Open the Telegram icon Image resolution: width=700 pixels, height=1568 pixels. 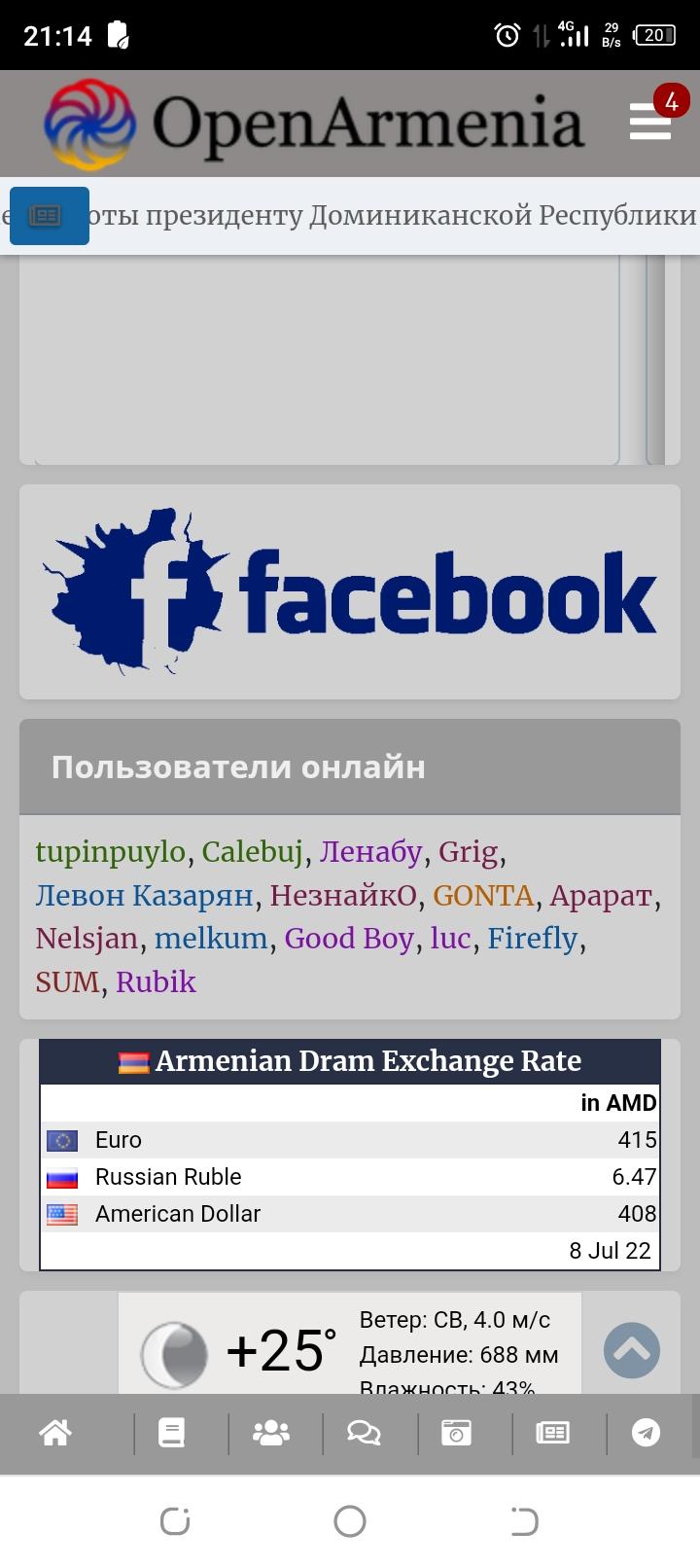pos(646,1433)
